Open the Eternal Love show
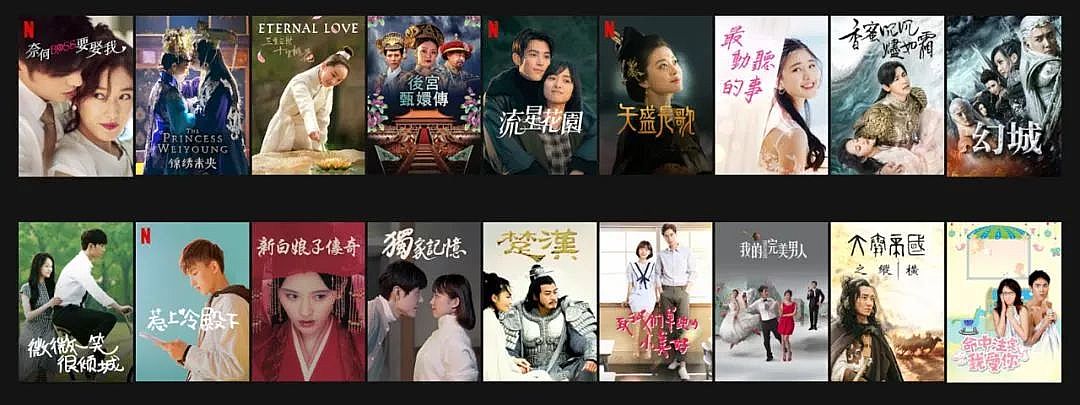The height and width of the screenshot is (405, 1080). tap(307, 96)
